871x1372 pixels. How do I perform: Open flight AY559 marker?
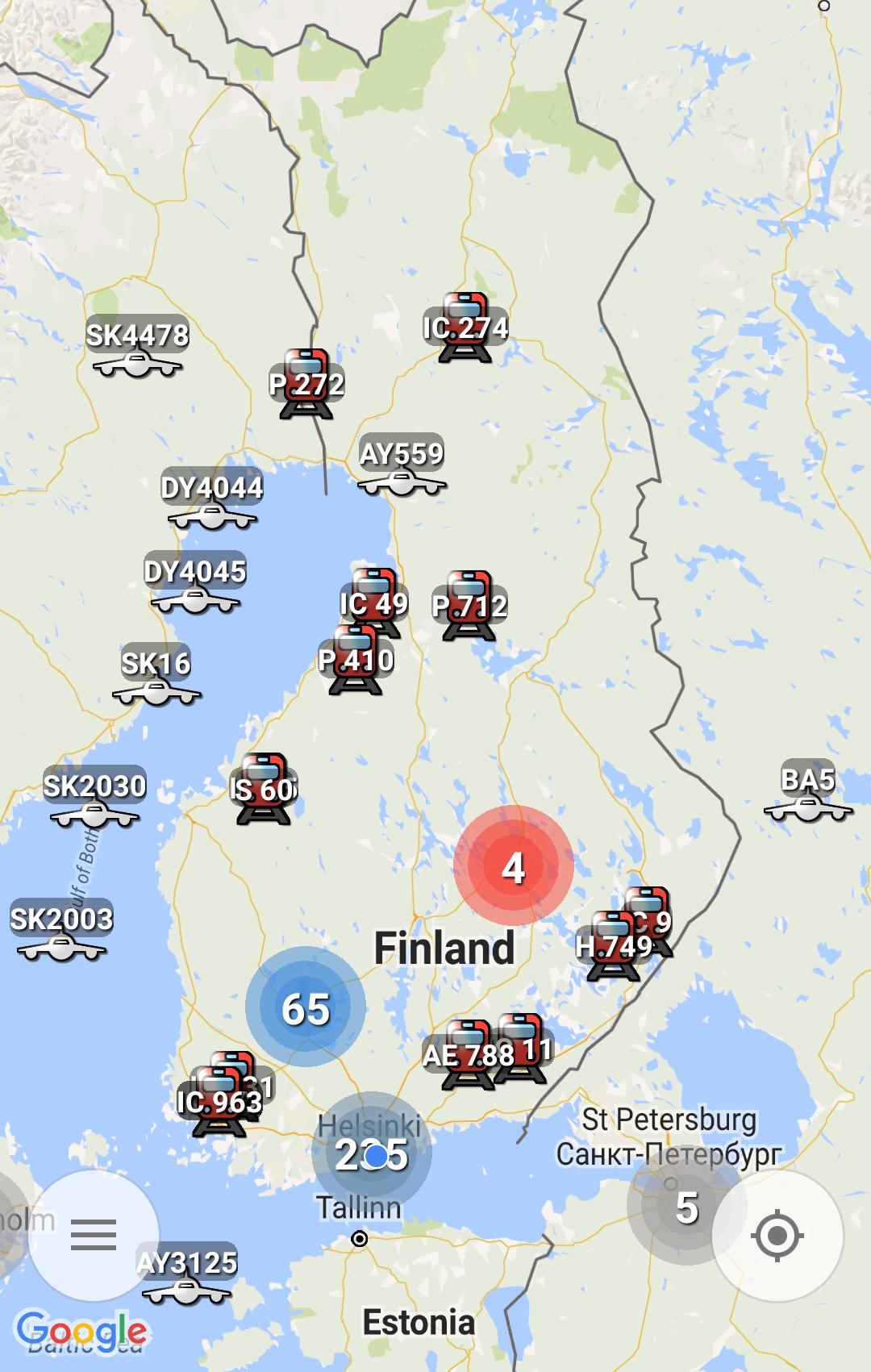click(x=402, y=469)
